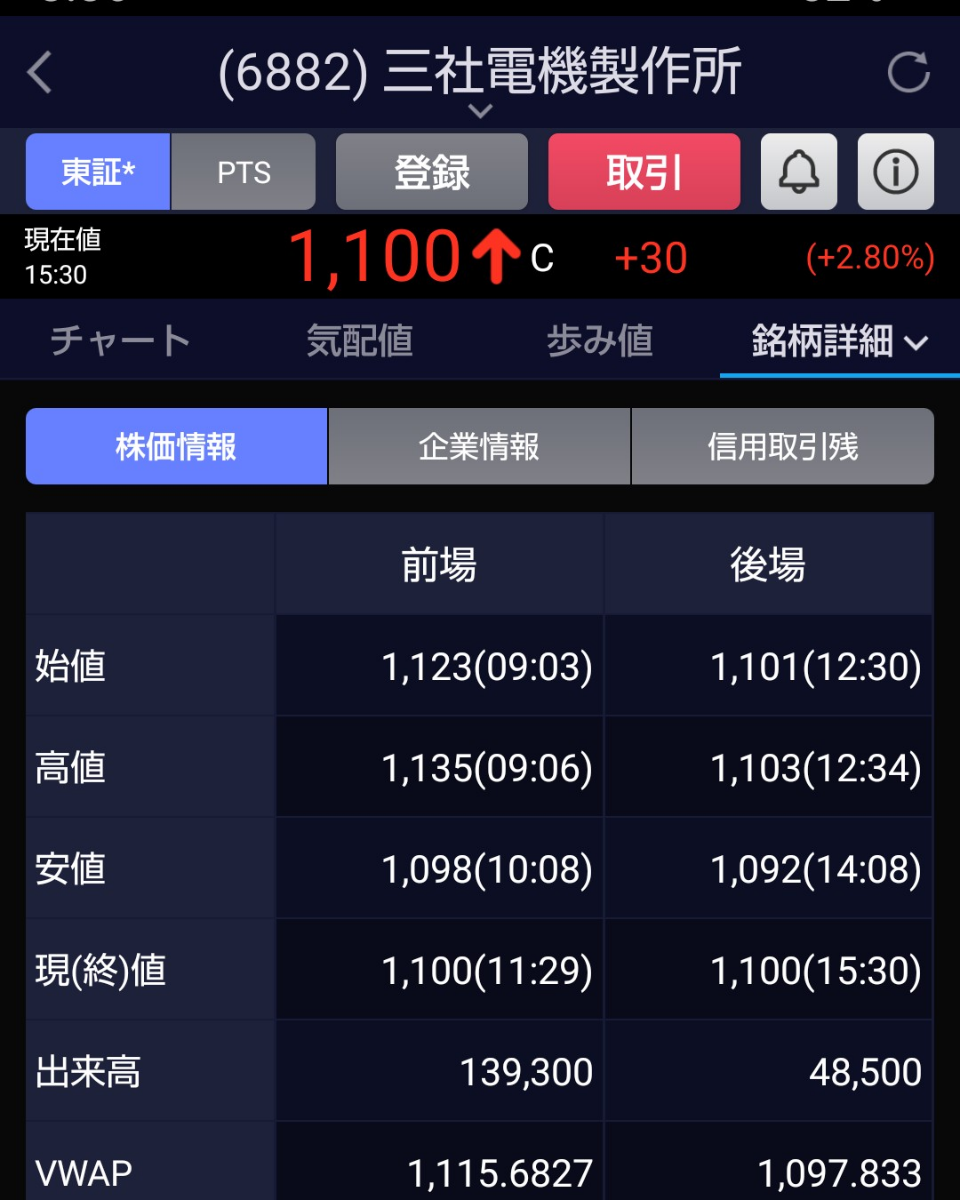Go back using the top-left arrow
This screenshot has height=1200, width=960.
[40, 73]
